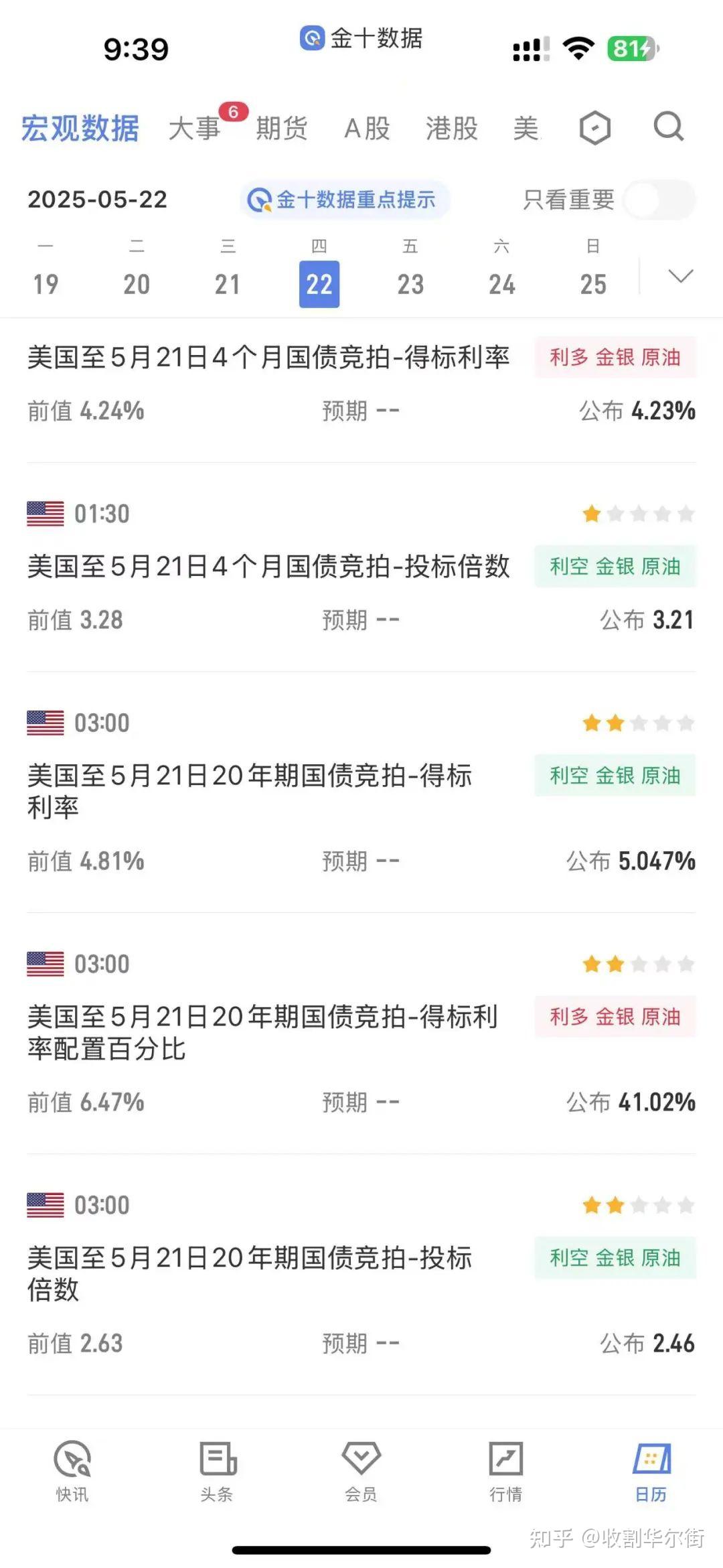This screenshot has width=723, height=1568.
Task: Open the 4个月国债竞拍-投标倍数 entry
Action: 268,567
